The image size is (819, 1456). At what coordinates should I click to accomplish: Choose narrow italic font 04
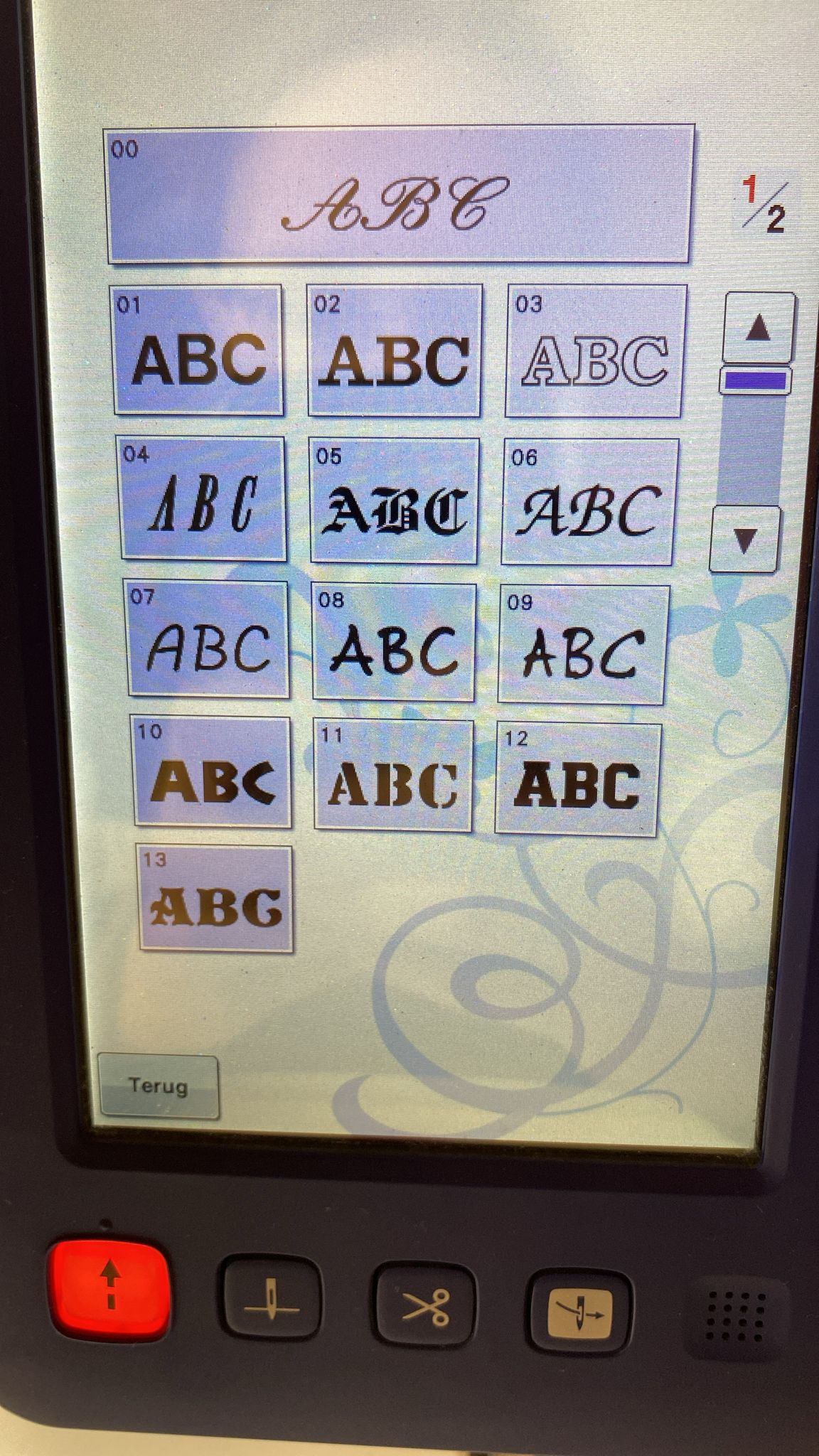(x=202, y=498)
